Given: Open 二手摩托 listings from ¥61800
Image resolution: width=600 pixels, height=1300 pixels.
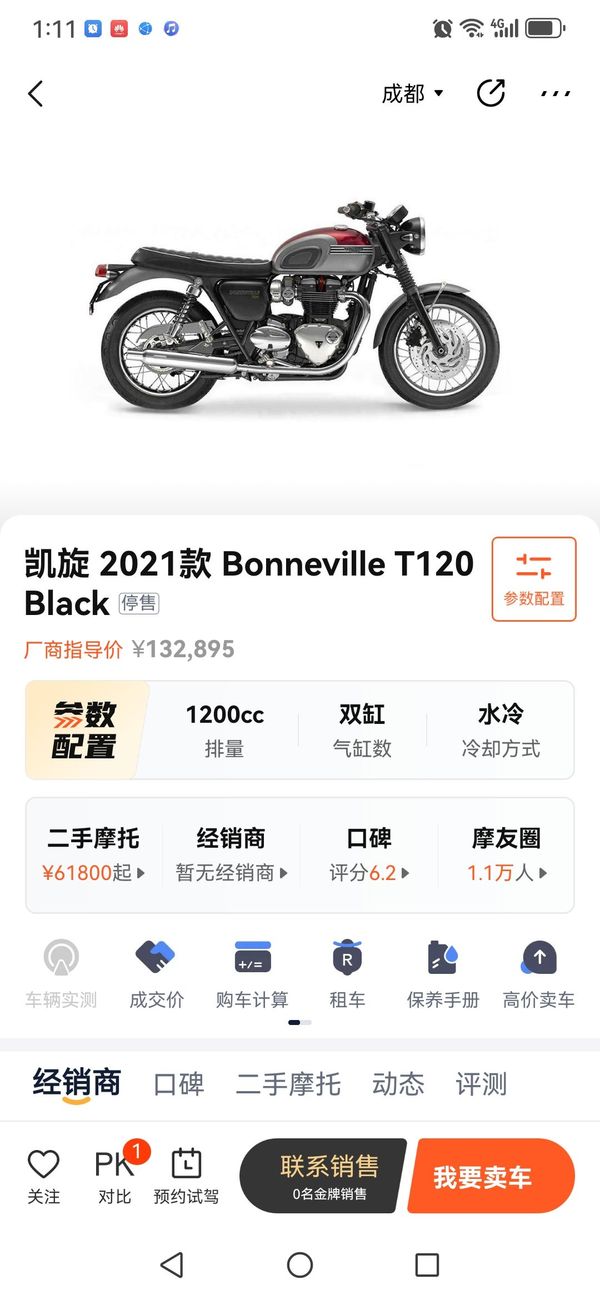Looking at the screenshot, I should [93, 855].
